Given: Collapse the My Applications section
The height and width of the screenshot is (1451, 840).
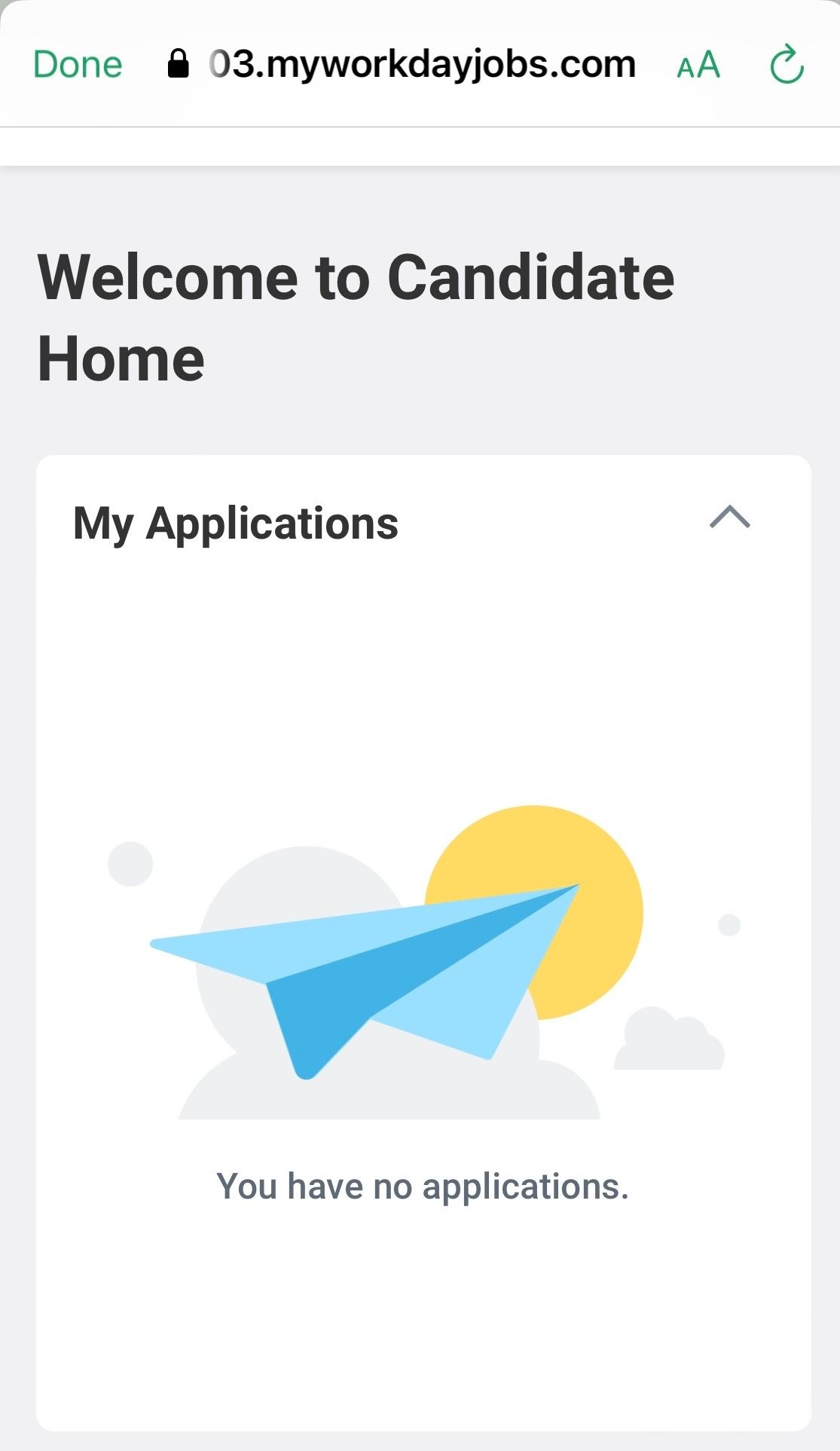Looking at the screenshot, I should pos(730,517).
